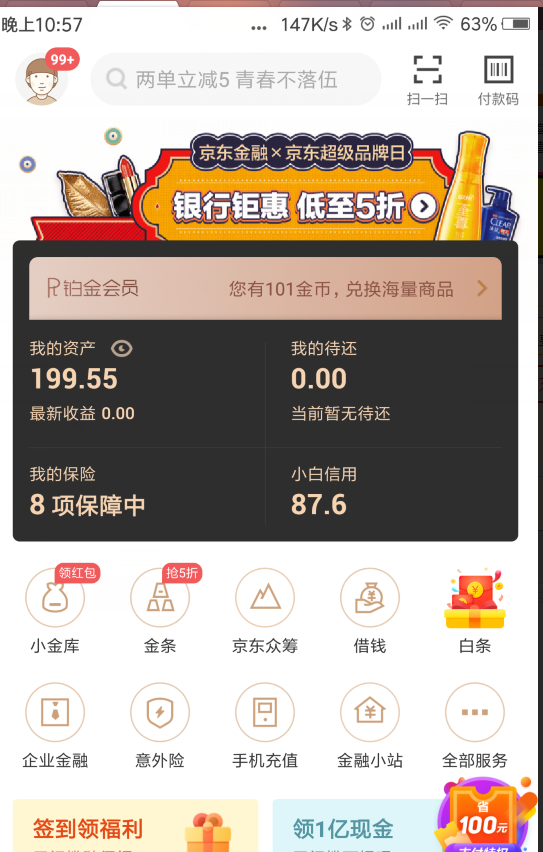Open 小金库
The image size is (543, 852).
(x=55, y=611)
